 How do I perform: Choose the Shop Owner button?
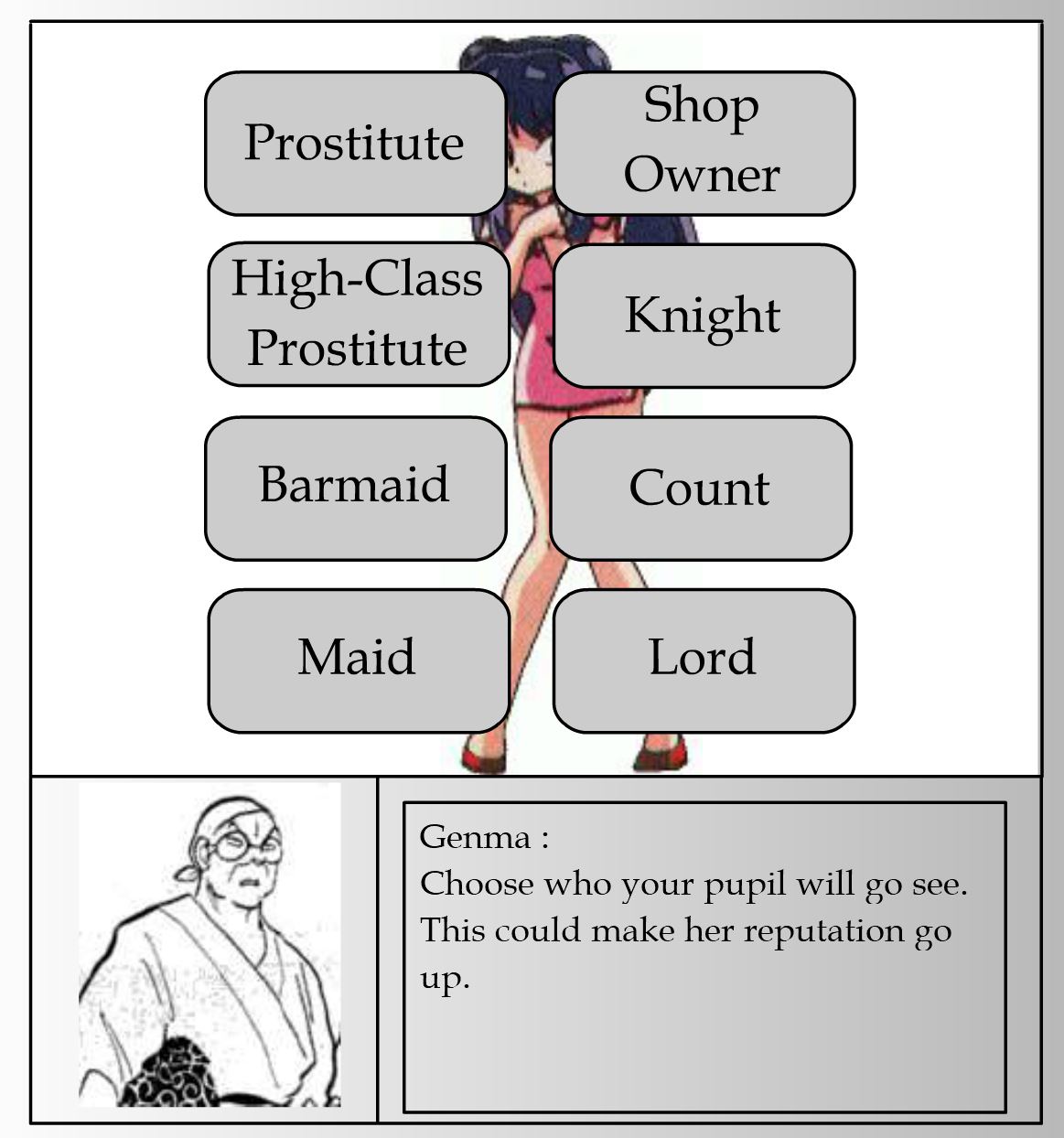point(704,144)
